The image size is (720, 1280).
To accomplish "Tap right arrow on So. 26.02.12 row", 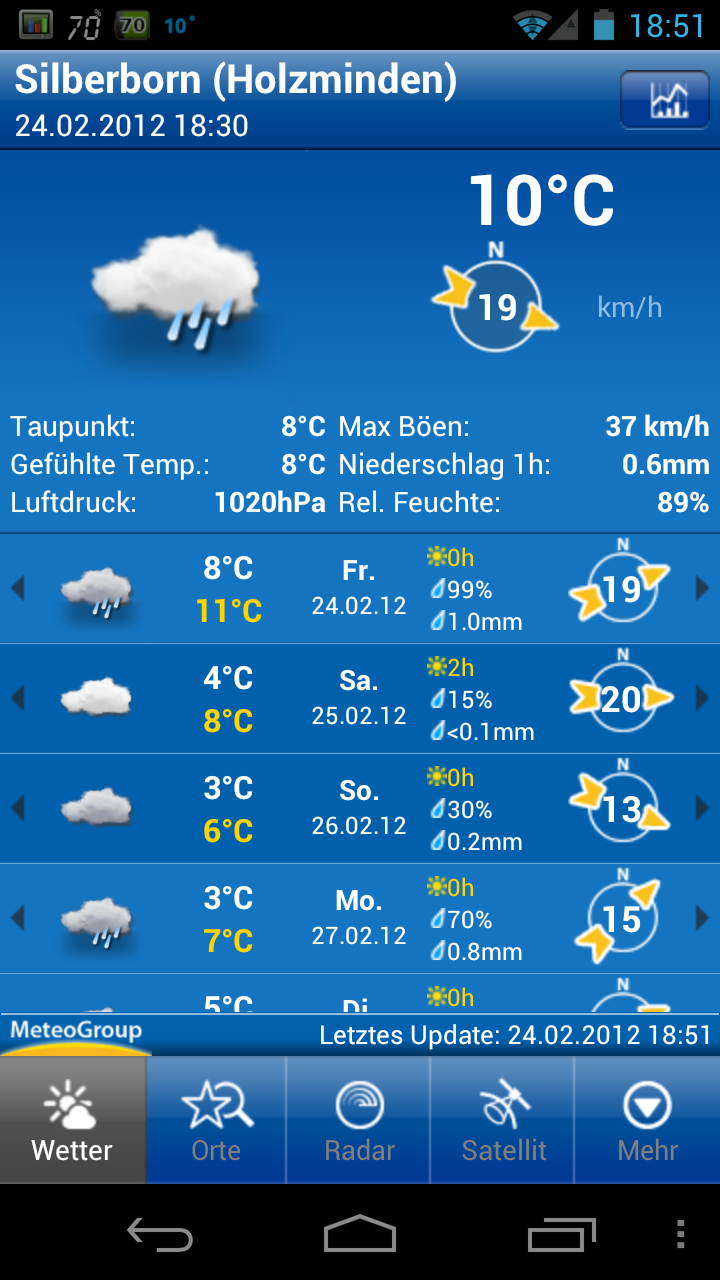I will point(702,808).
